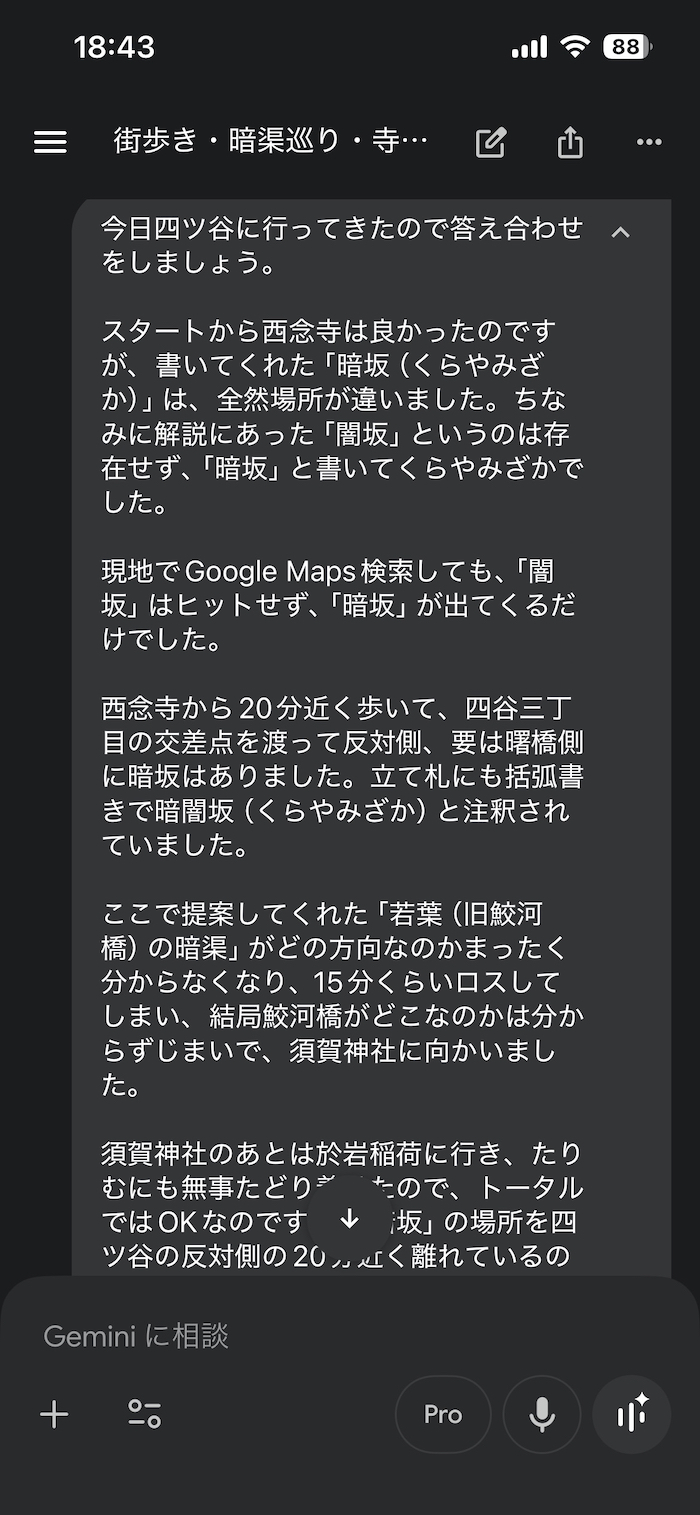The width and height of the screenshot is (700, 1515).
Task: Focus the Gemini に相談 input field
Action: coord(300,1335)
